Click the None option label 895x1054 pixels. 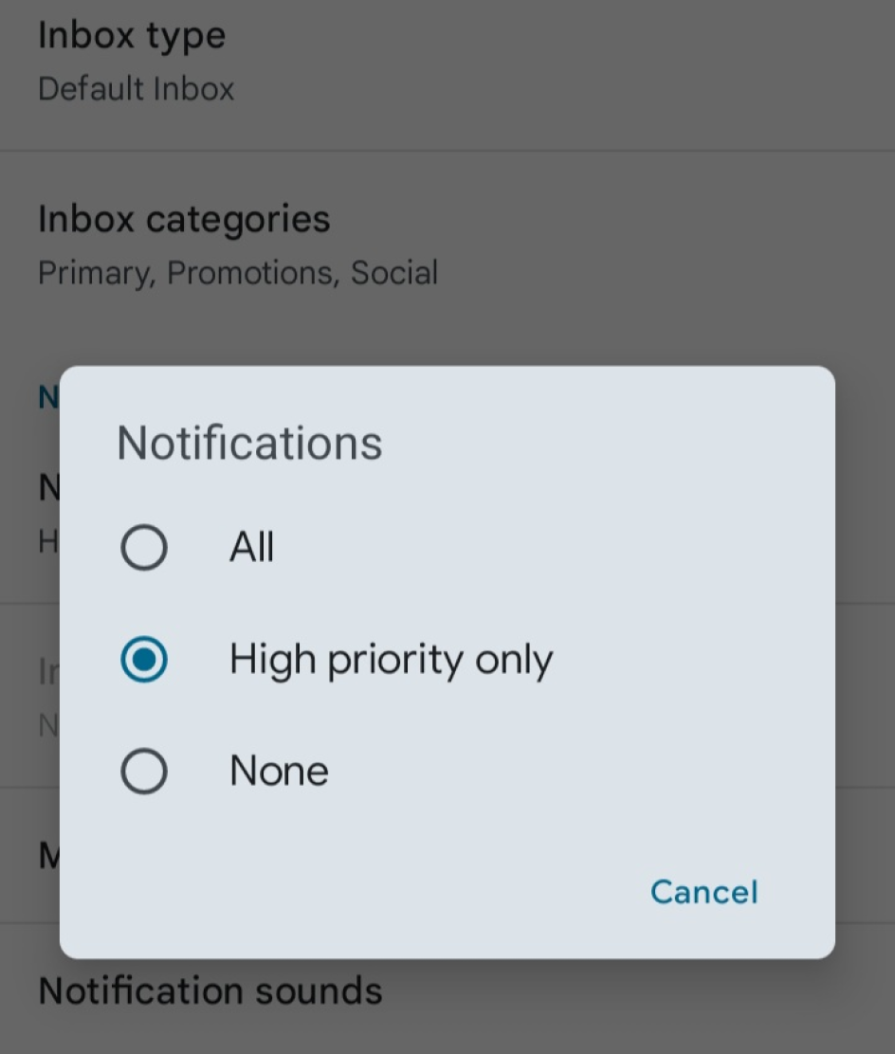(278, 770)
